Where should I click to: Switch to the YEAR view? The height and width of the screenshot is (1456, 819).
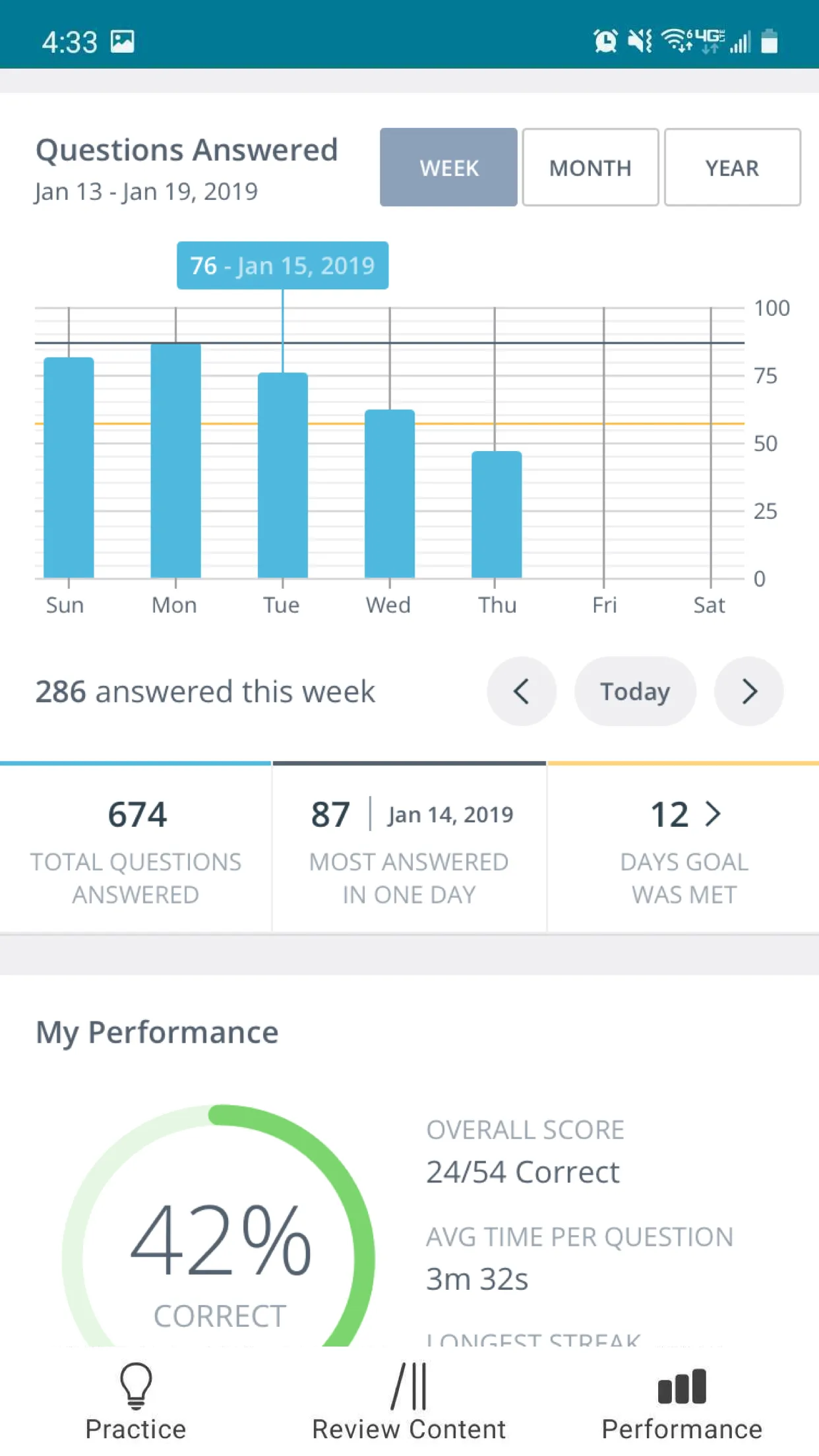(x=732, y=167)
